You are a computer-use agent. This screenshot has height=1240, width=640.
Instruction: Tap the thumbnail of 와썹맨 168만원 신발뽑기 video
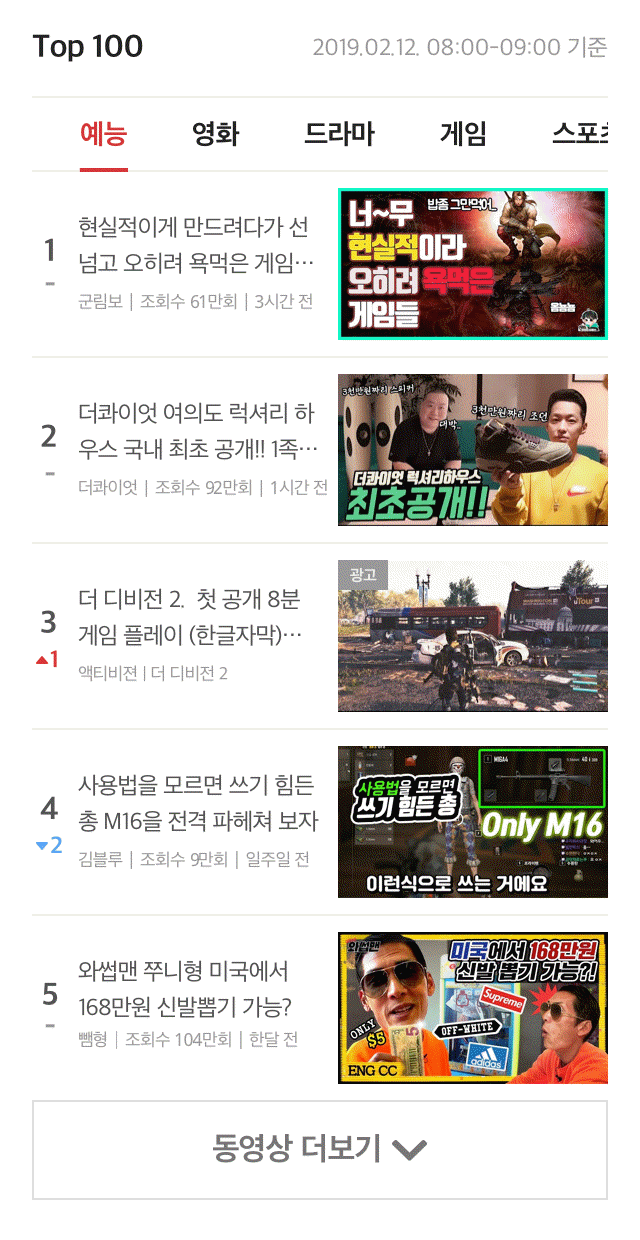pyautogui.click(x=473, y=1008)
